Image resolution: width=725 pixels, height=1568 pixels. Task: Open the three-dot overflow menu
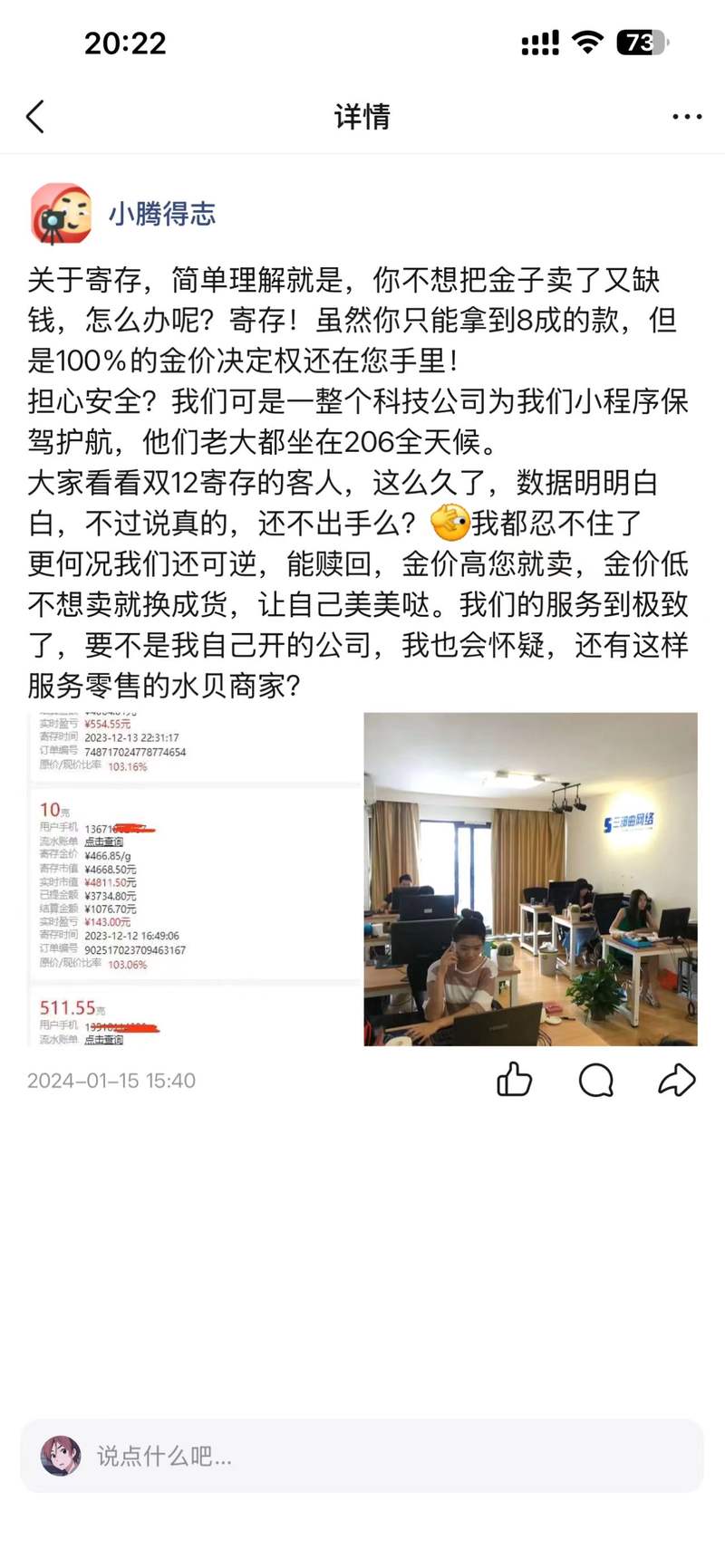[687, 117]
